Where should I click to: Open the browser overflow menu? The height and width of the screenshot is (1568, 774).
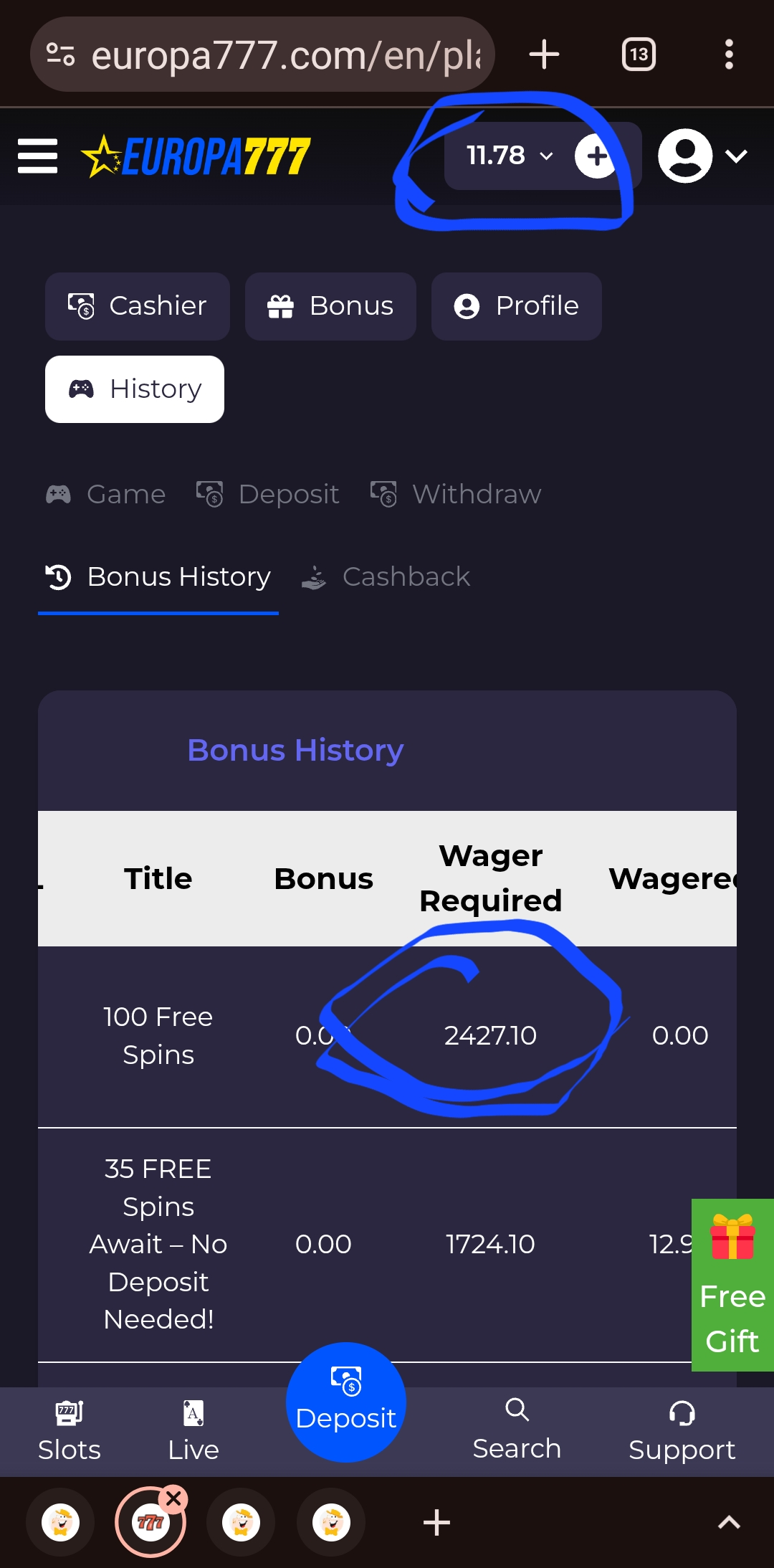click(729, 55)
